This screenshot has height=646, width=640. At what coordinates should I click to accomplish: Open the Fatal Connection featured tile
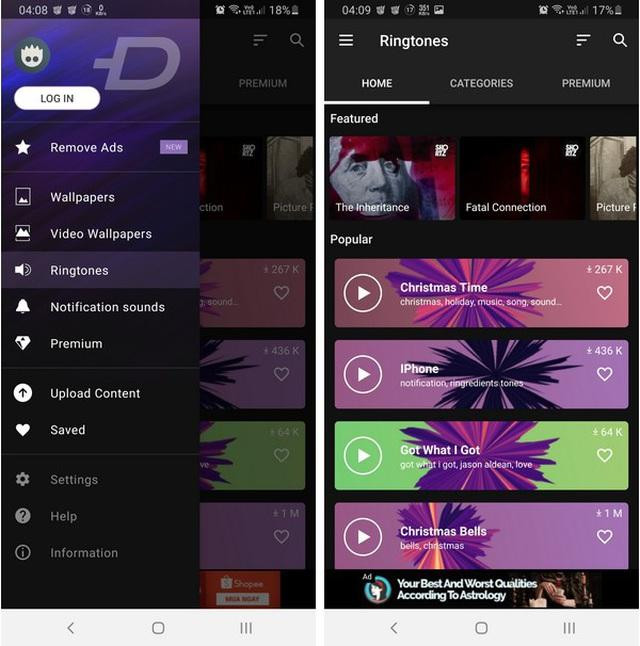click(x=522, y=178)
